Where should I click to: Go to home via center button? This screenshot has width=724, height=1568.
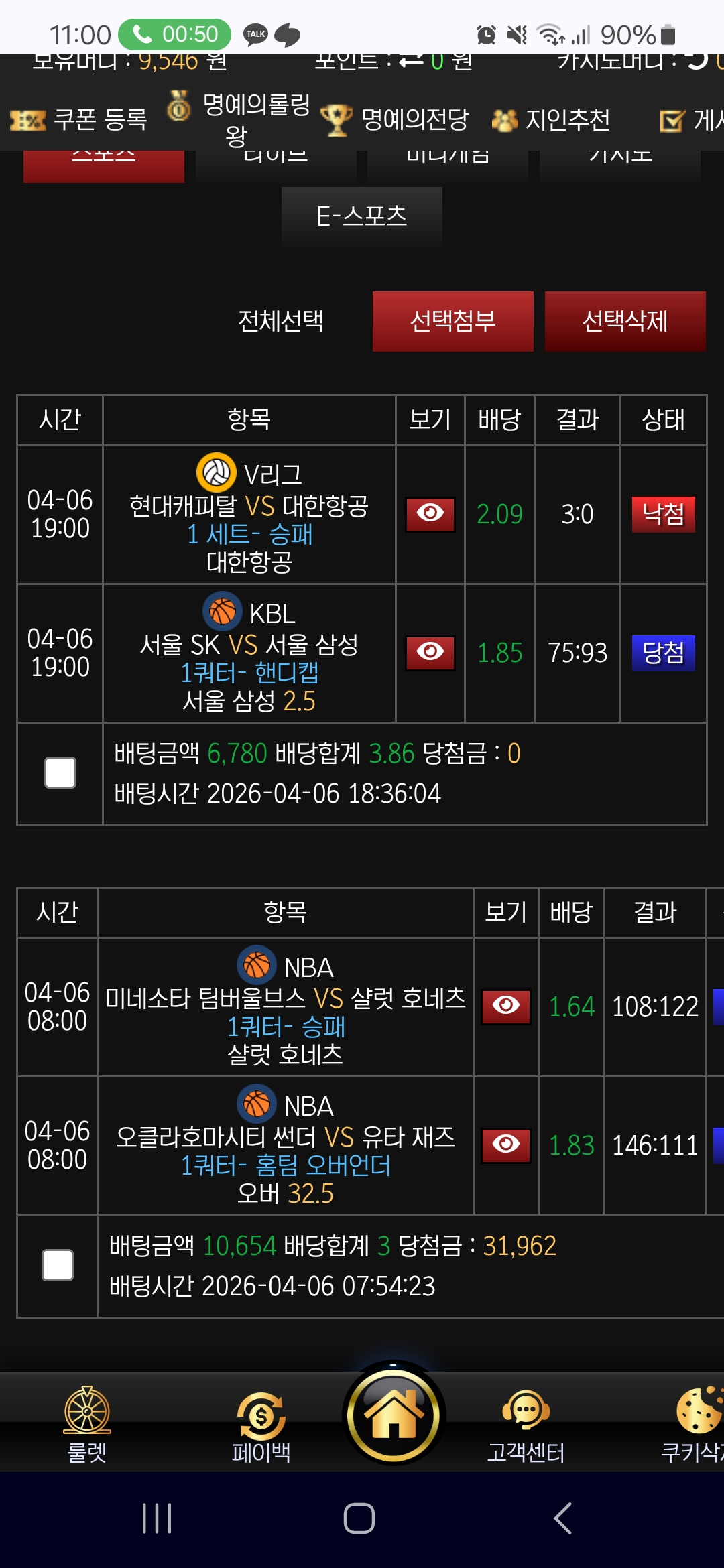tap(394, 1415)
